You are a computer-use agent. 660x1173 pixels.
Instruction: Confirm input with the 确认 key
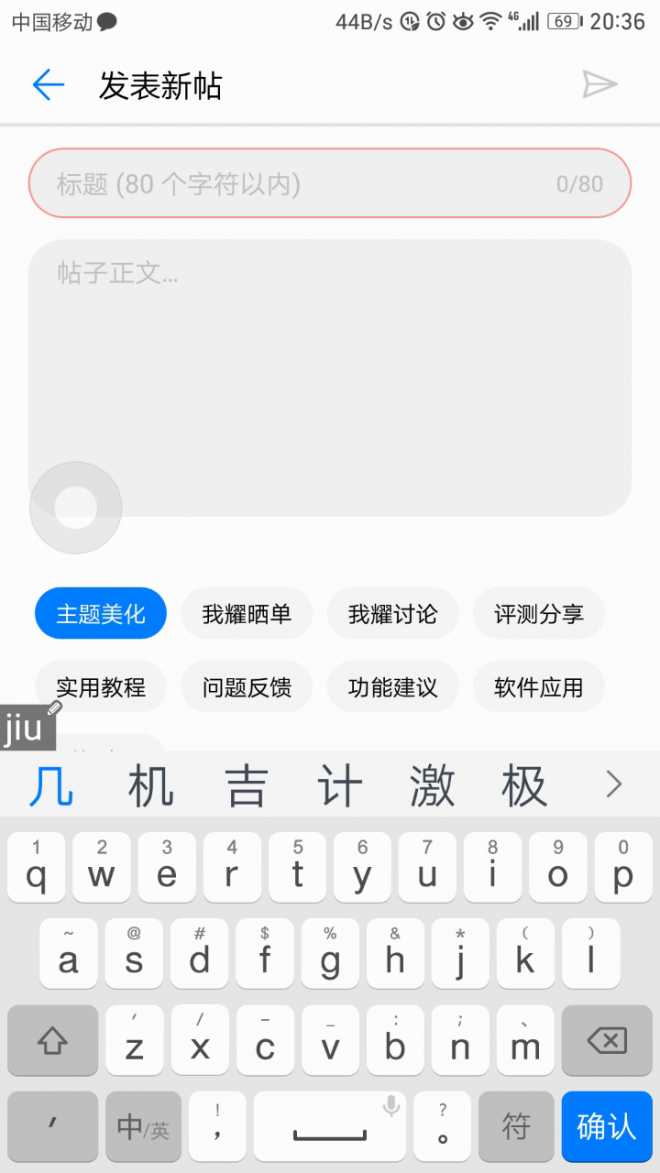tap(607, 1127)
